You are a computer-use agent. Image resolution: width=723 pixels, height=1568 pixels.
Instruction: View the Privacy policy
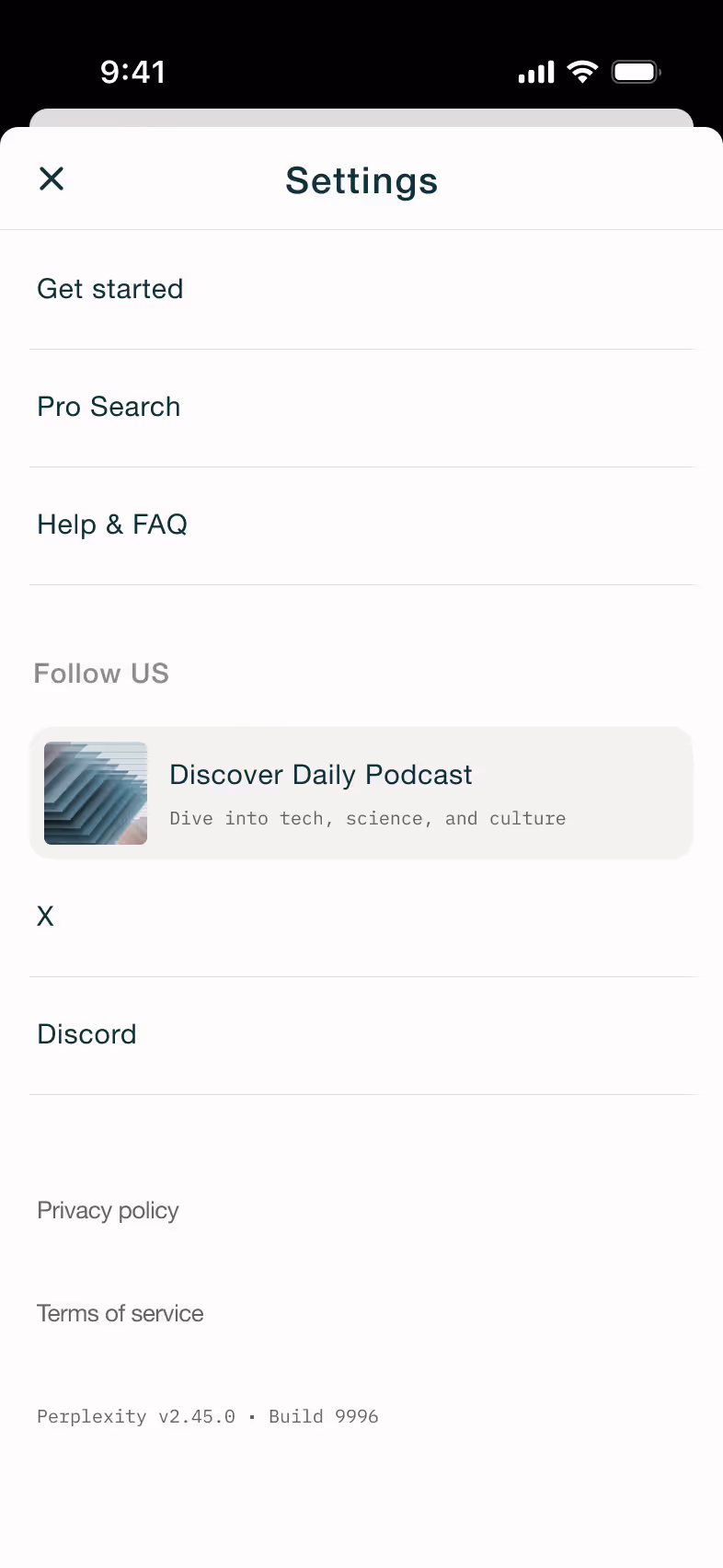108,1211
